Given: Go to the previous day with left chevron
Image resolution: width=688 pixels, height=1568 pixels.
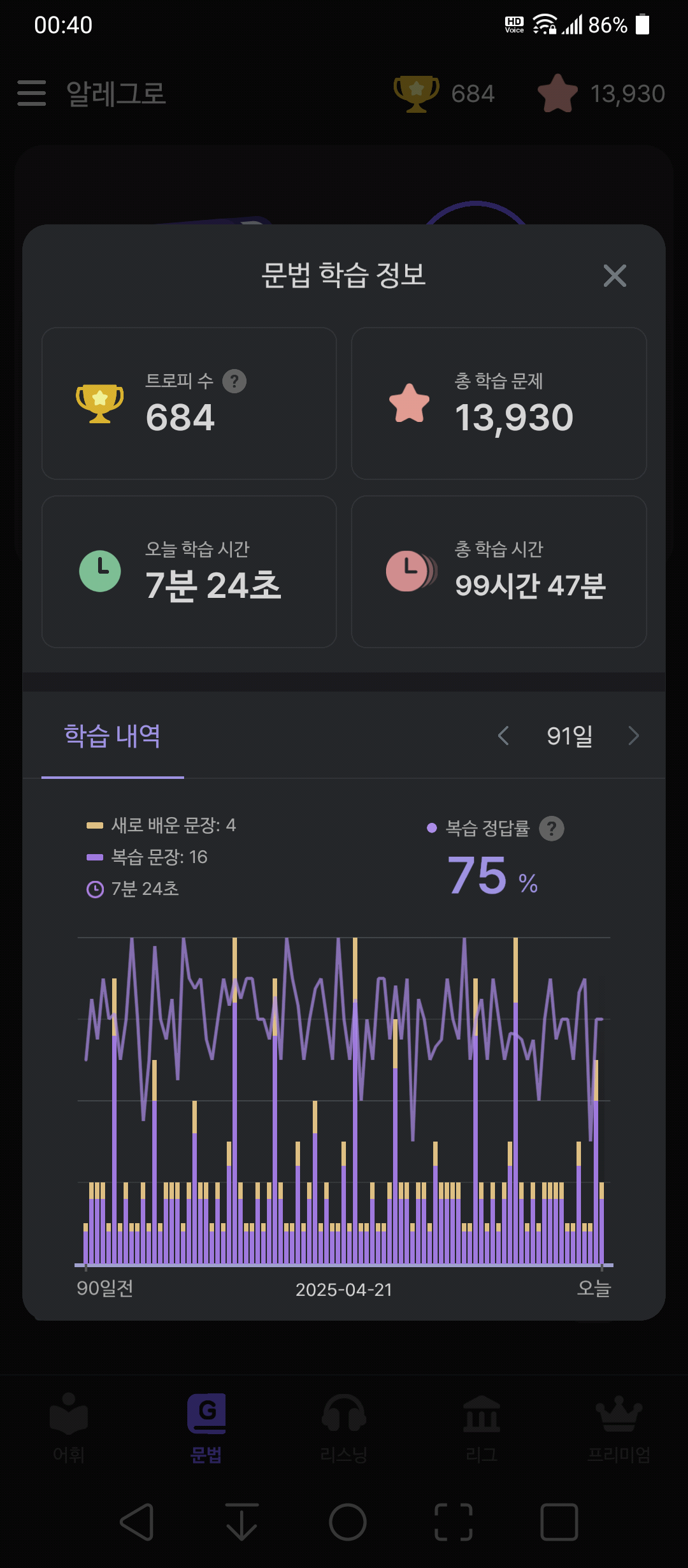Looking at the screenshot, I should click(503, 736).
